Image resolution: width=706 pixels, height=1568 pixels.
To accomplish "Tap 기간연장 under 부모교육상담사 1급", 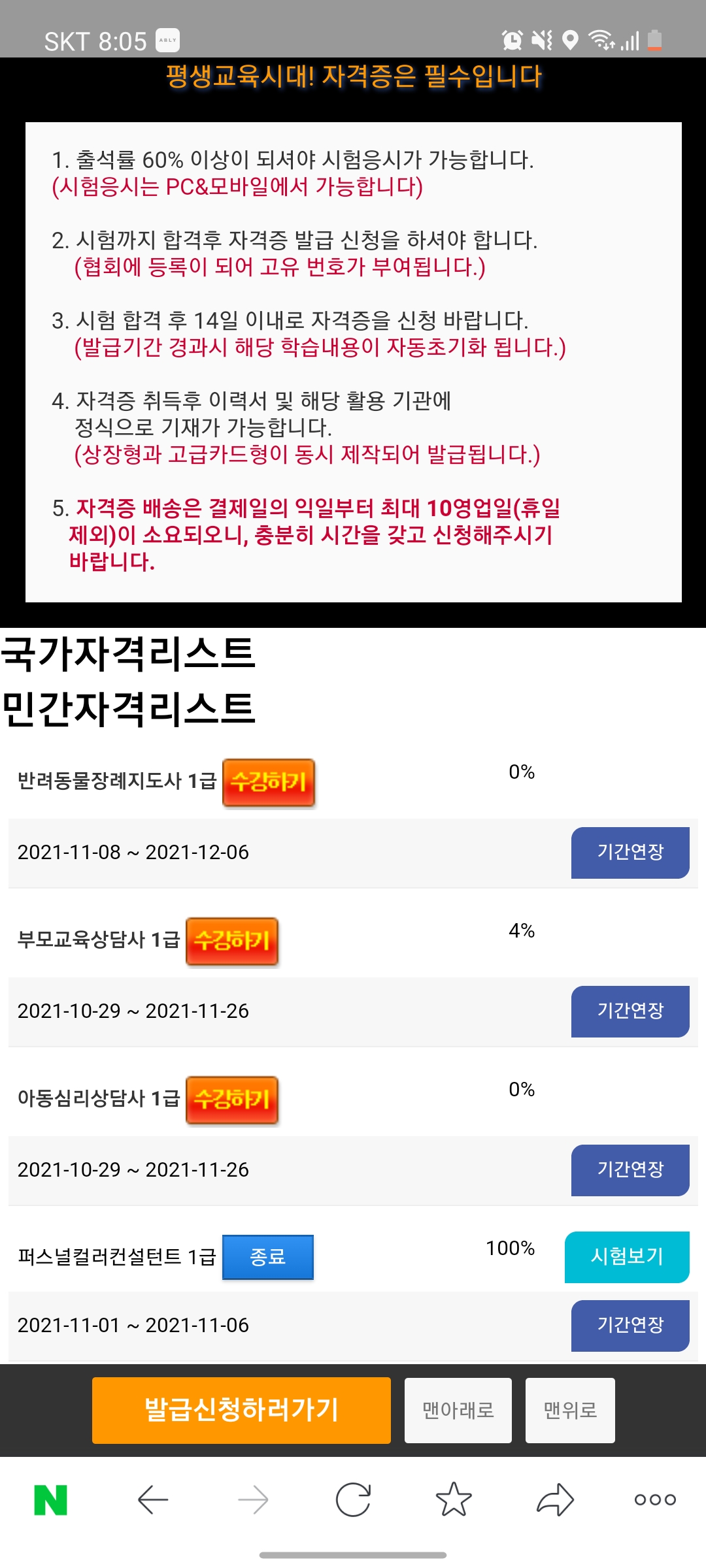I will (630, 1011).
